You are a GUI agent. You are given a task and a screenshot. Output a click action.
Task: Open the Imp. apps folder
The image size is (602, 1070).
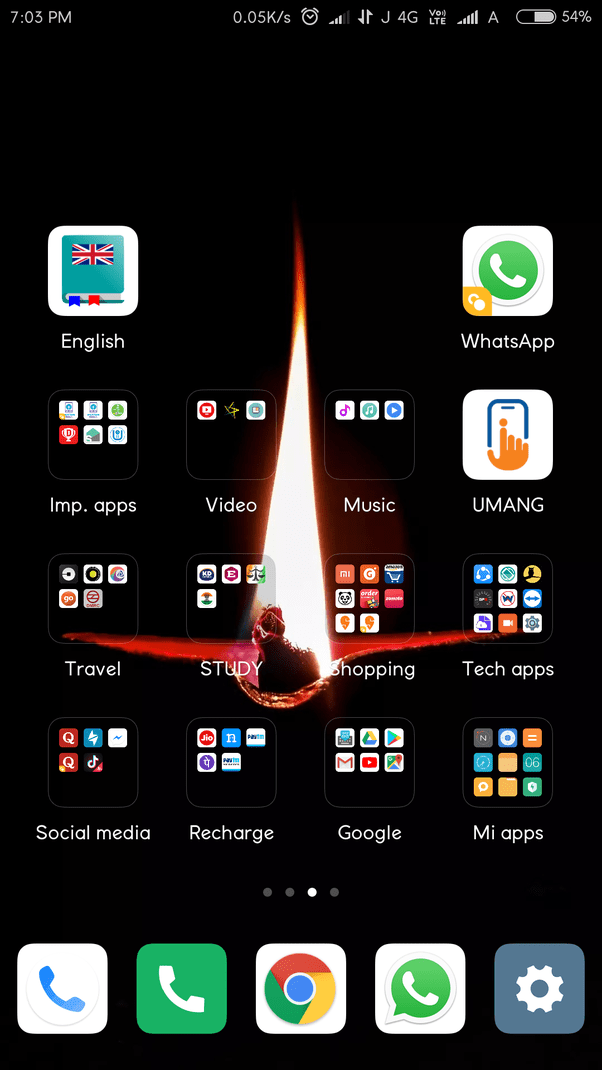tap(93, 434)
